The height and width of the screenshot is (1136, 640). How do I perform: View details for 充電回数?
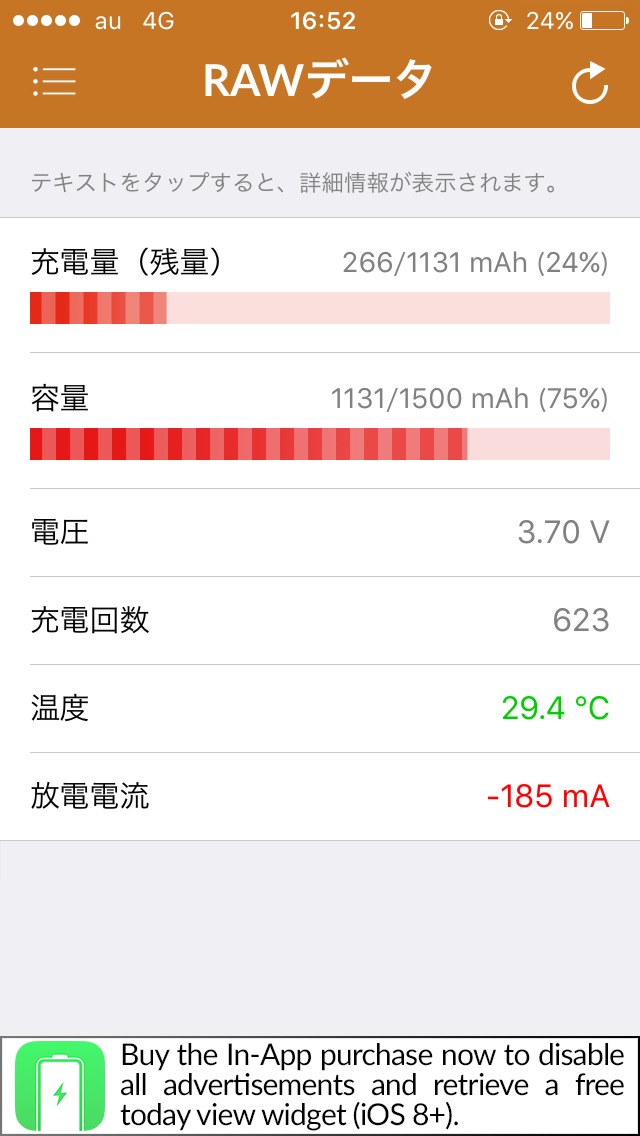coord(320,620)
